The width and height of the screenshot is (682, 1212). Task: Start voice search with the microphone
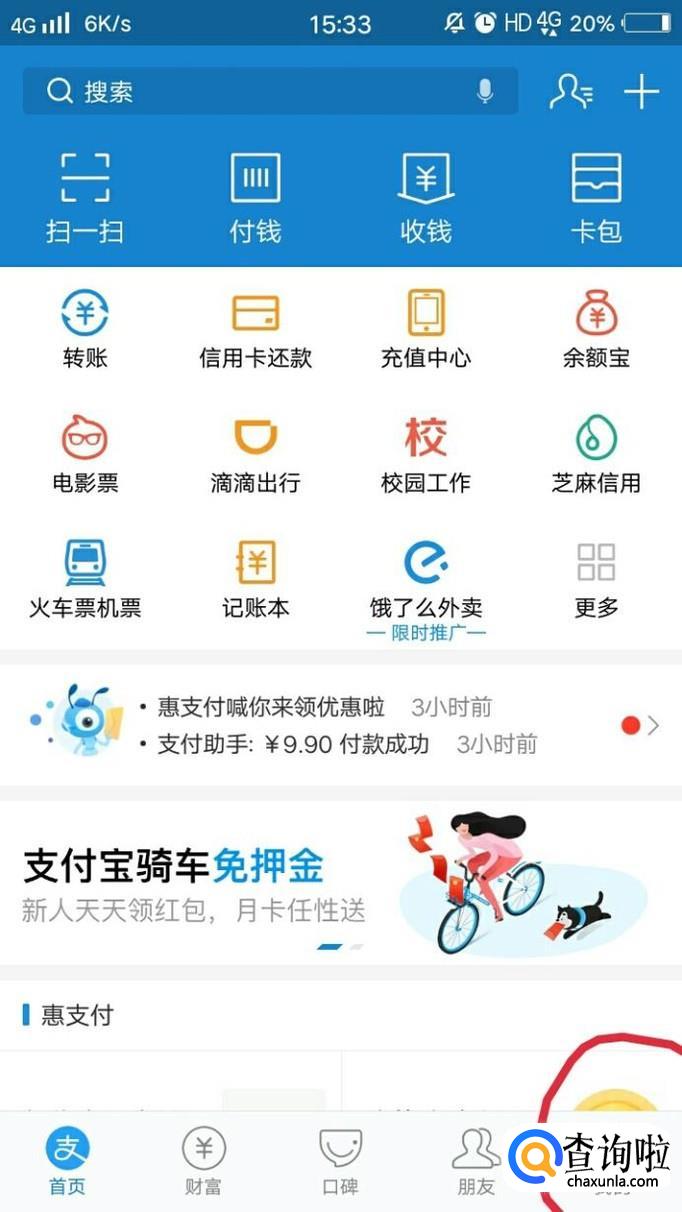(485, 92)
